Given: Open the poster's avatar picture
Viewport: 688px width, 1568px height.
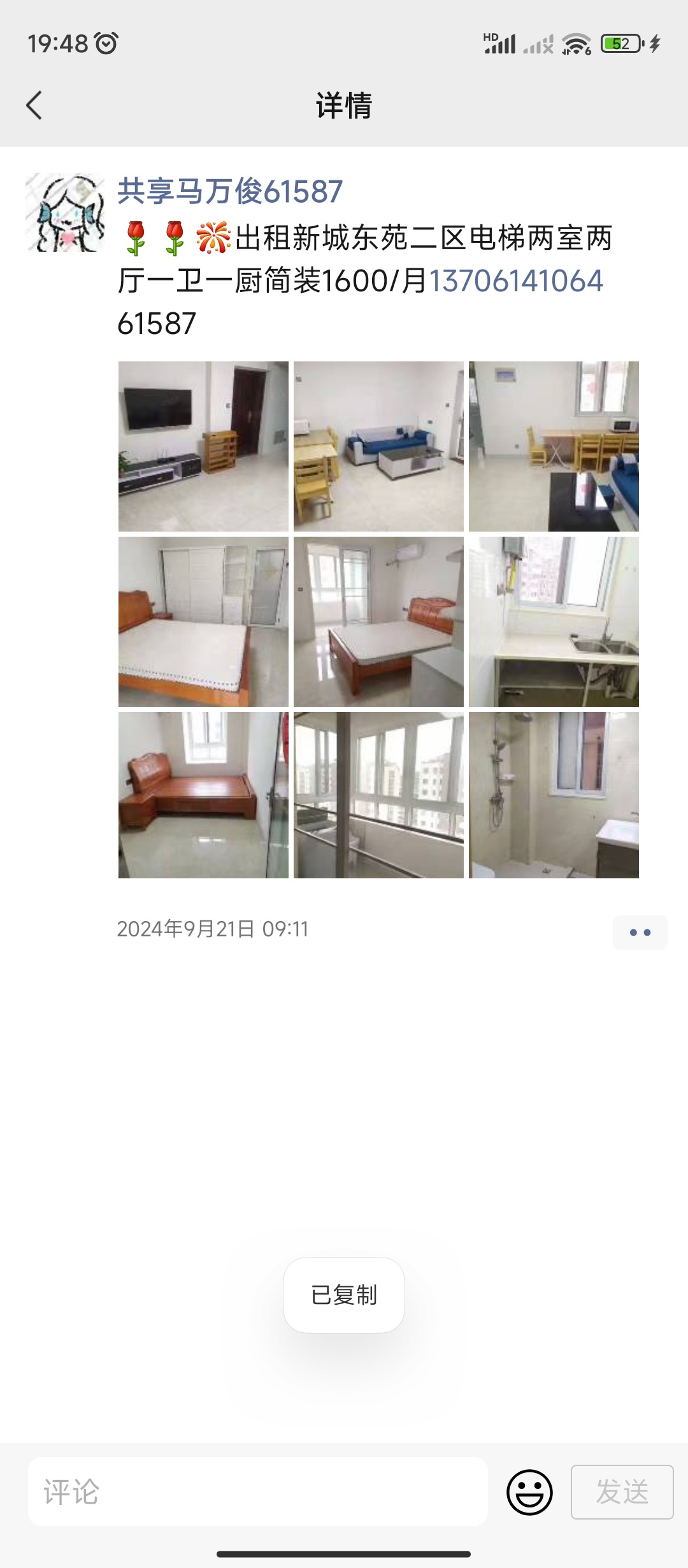Looking at the screenshot, I should [65, 212].
